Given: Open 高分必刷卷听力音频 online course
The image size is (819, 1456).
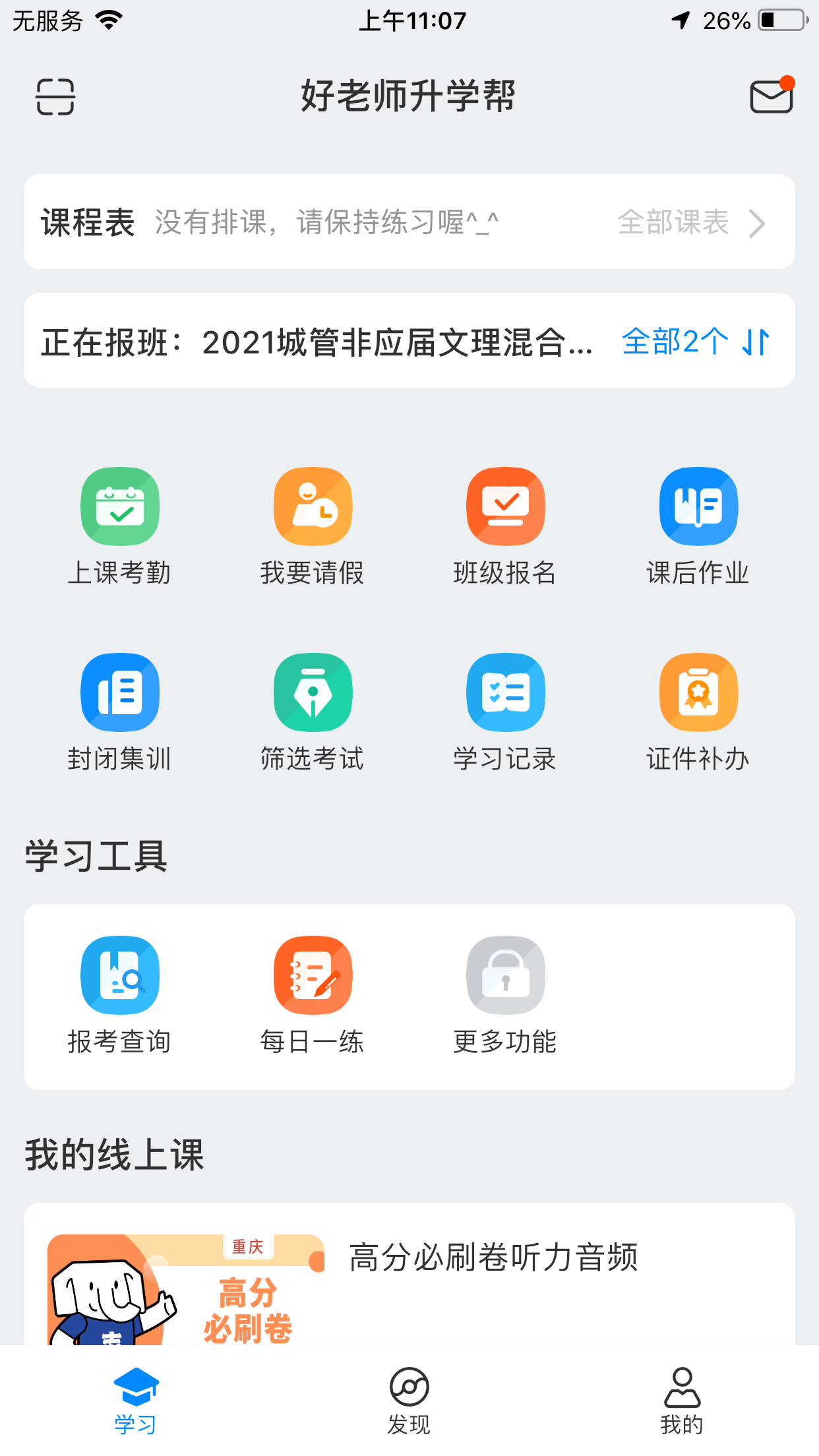Looking at the screenshot, I should (493, 1257).
